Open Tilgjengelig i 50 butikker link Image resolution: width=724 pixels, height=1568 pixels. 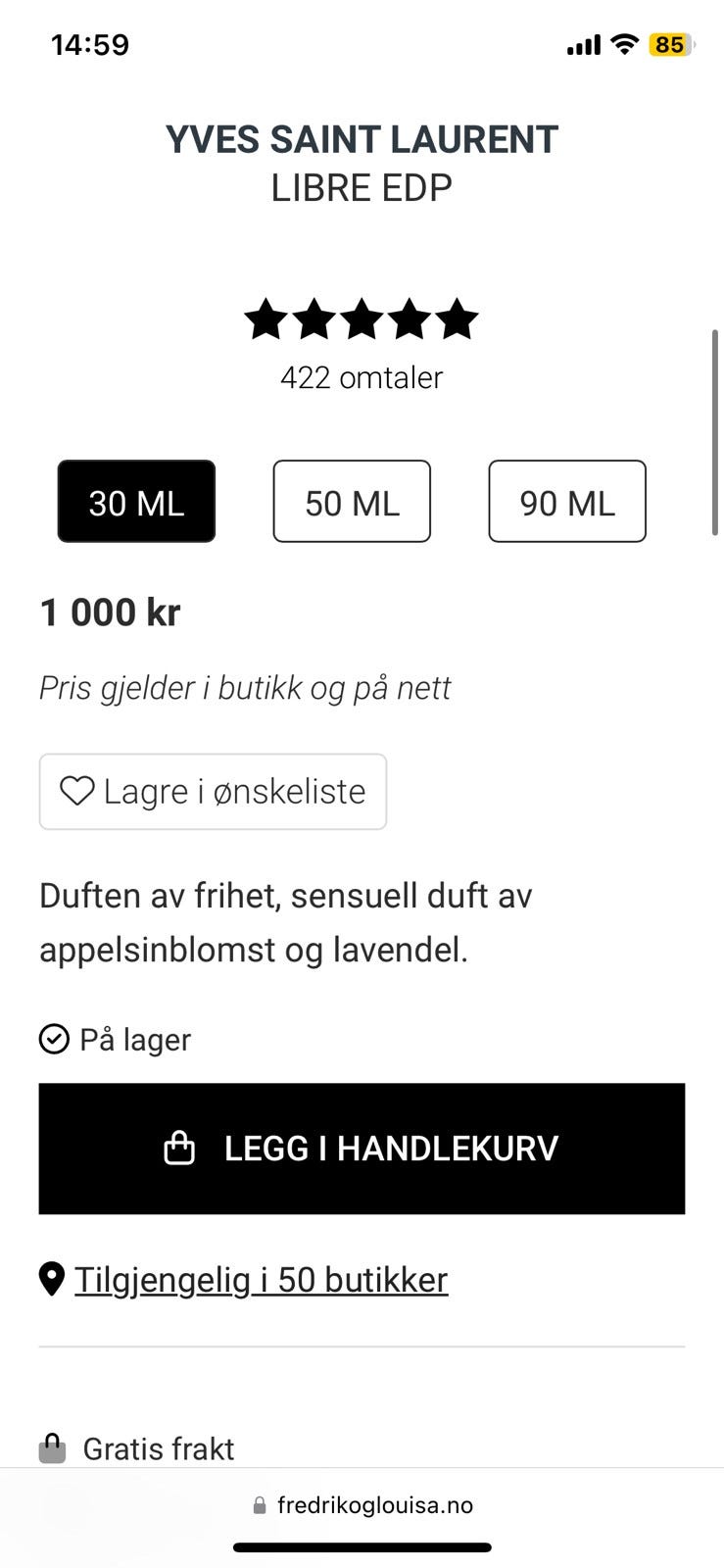click(x=261, y=1279)
